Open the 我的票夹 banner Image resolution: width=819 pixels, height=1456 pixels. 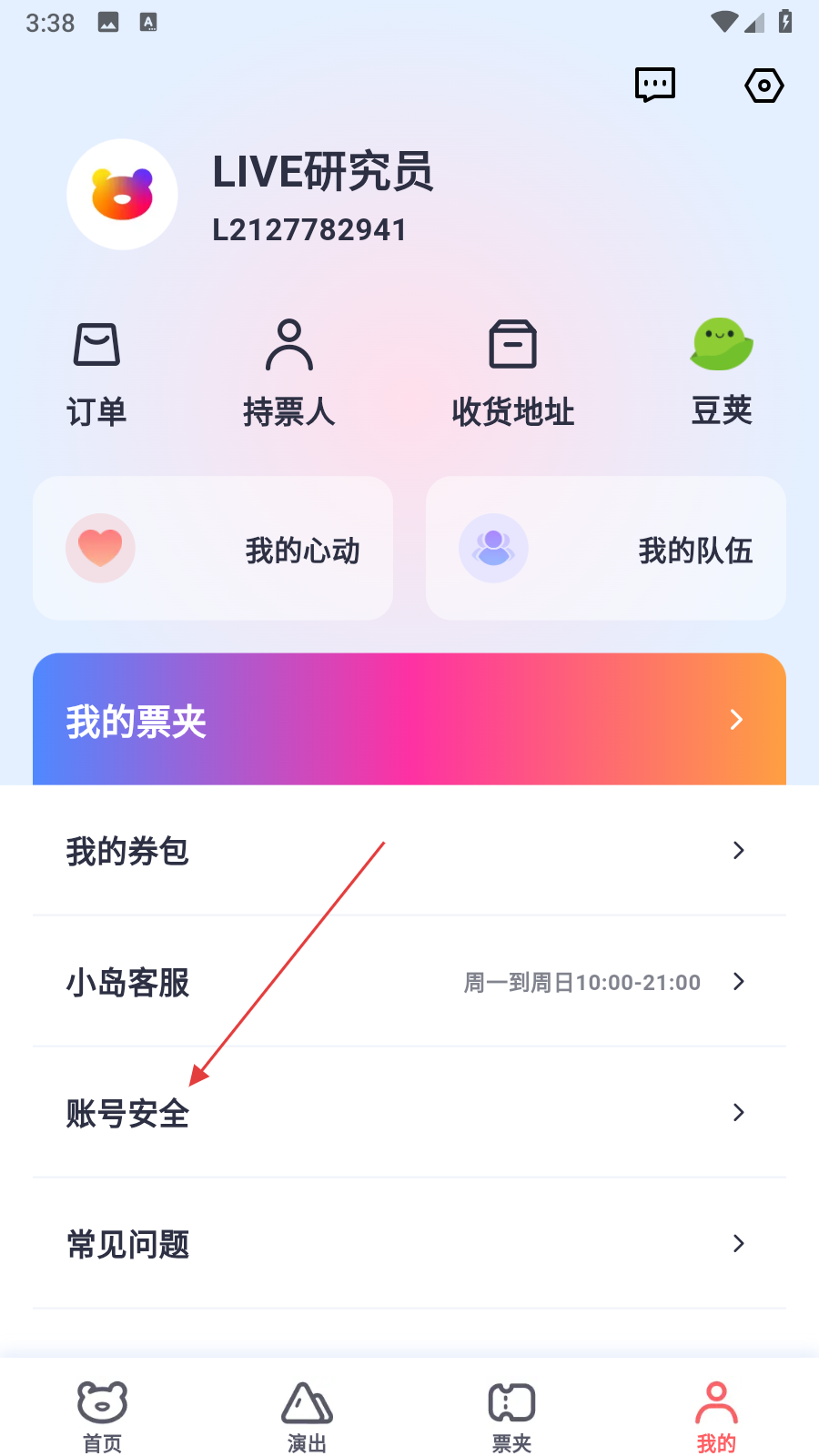coord(409,720)
